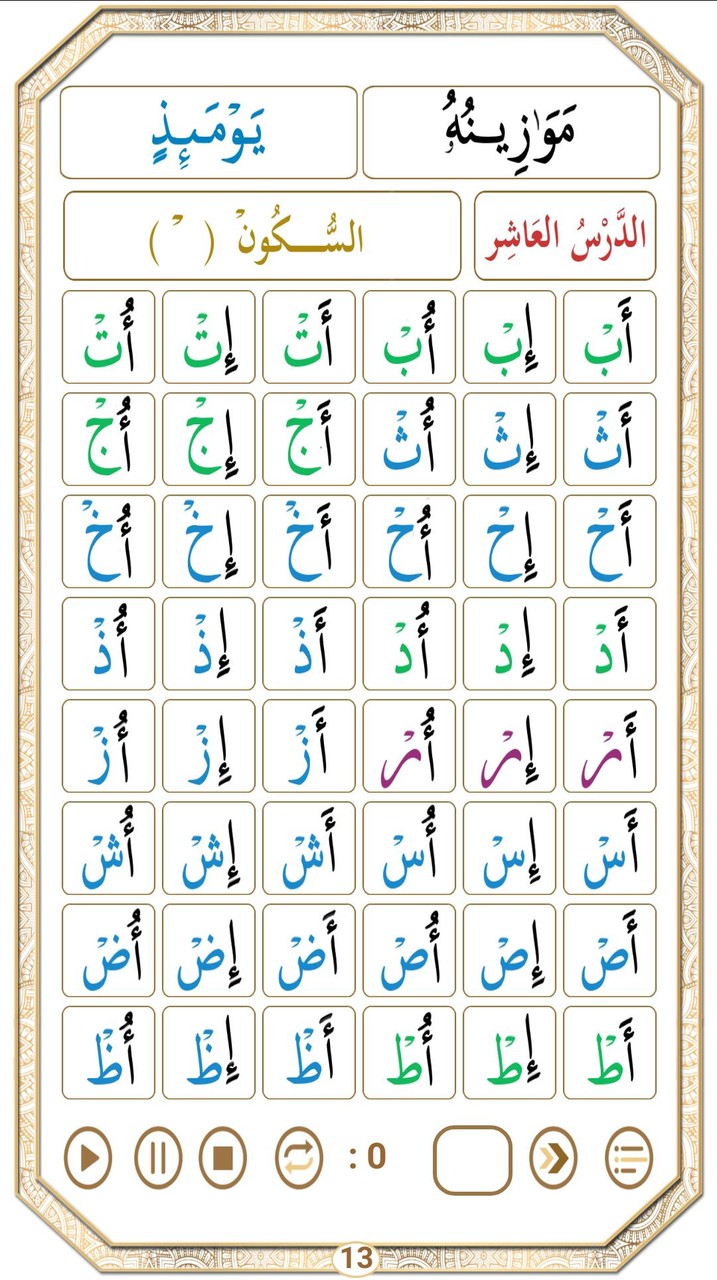The image size is (717, 1280).
Task: Pause the audio playback
Action: [x=158, y=1159]
